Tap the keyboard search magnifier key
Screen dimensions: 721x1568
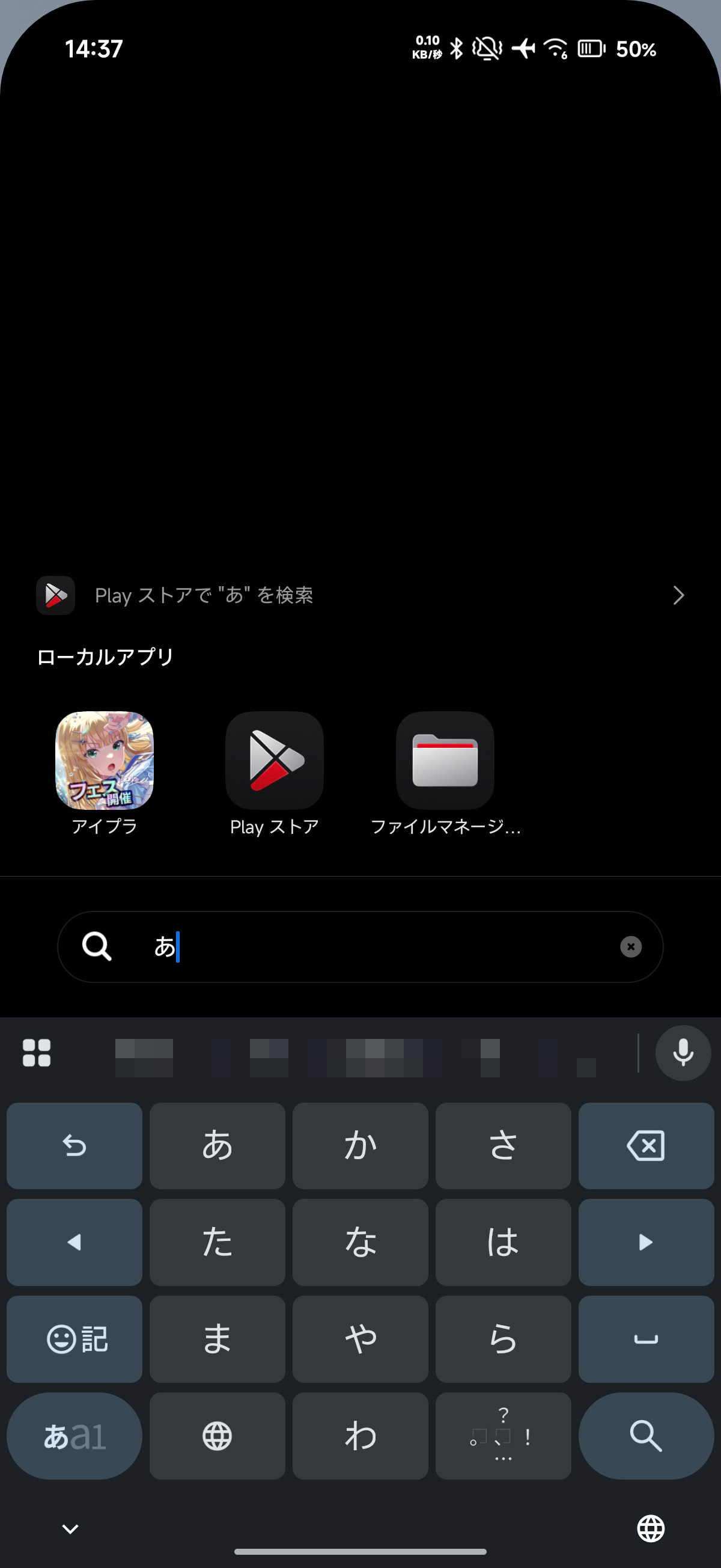646,1435
